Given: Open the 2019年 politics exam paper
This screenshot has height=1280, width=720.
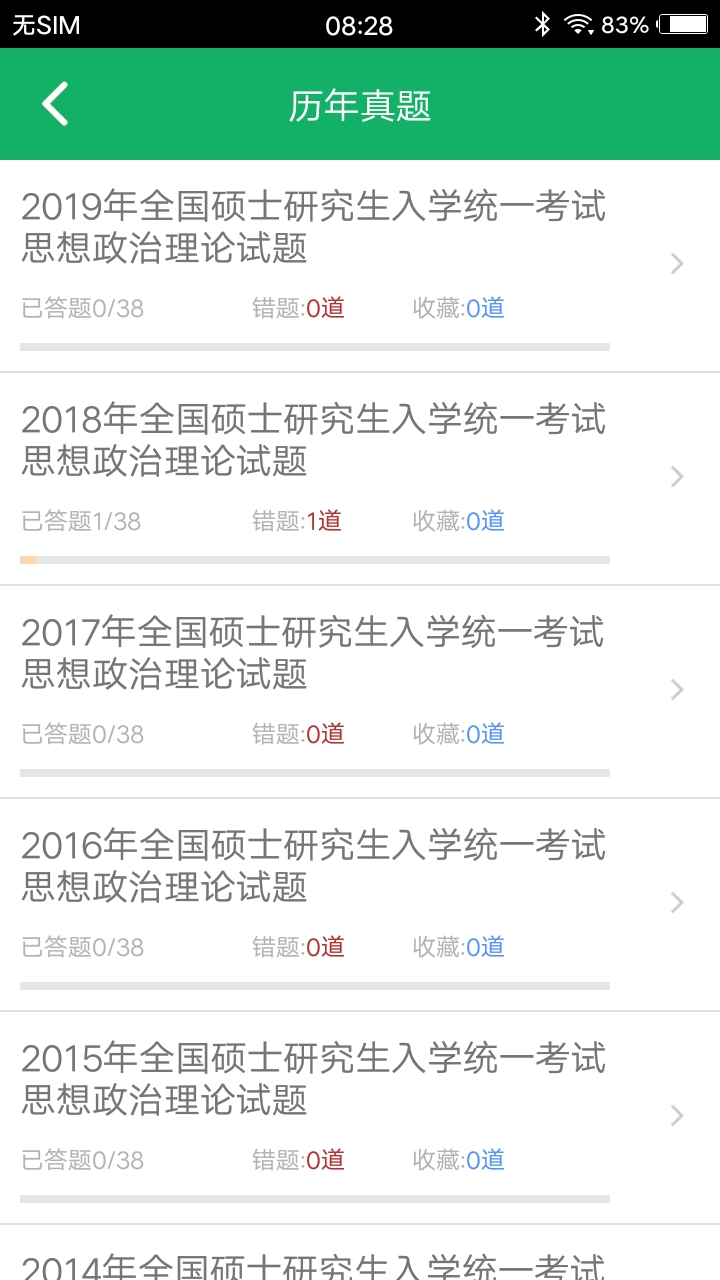Looking at the screenshot, I should pyautogui.click(x=314, y=228).
